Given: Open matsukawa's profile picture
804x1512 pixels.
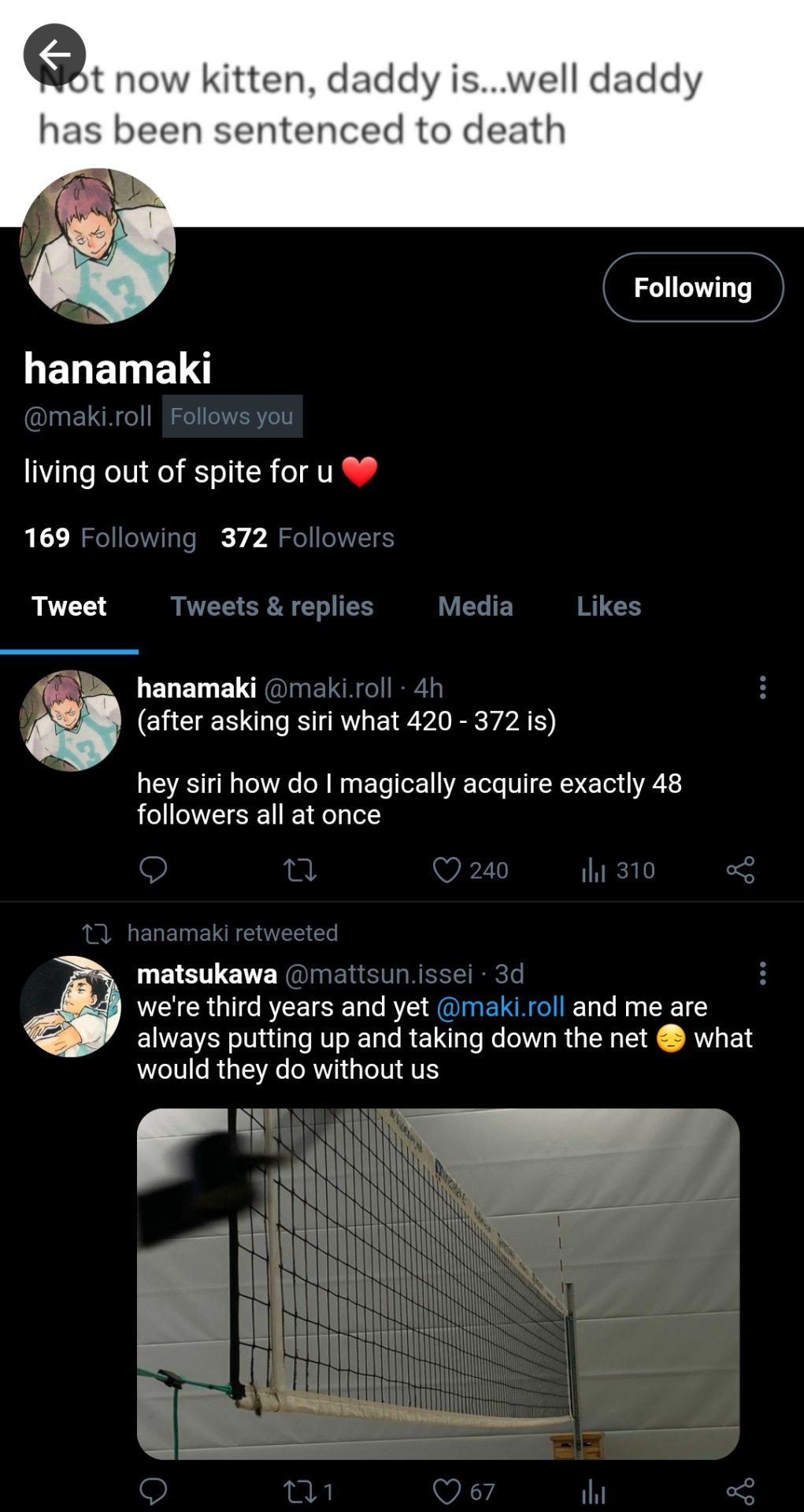Looking at the screenshot, I should [71, 1006].
